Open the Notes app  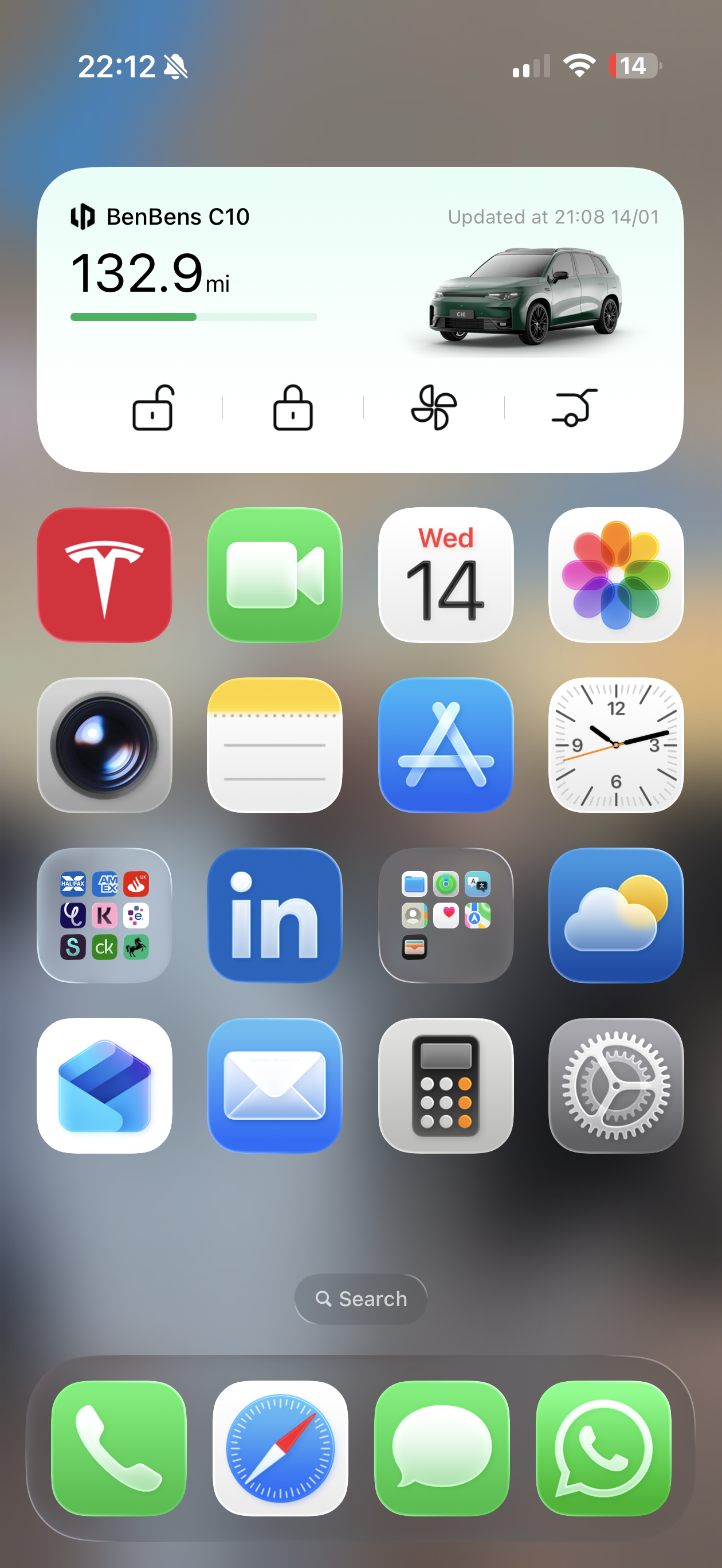click(x=275, y=745)
